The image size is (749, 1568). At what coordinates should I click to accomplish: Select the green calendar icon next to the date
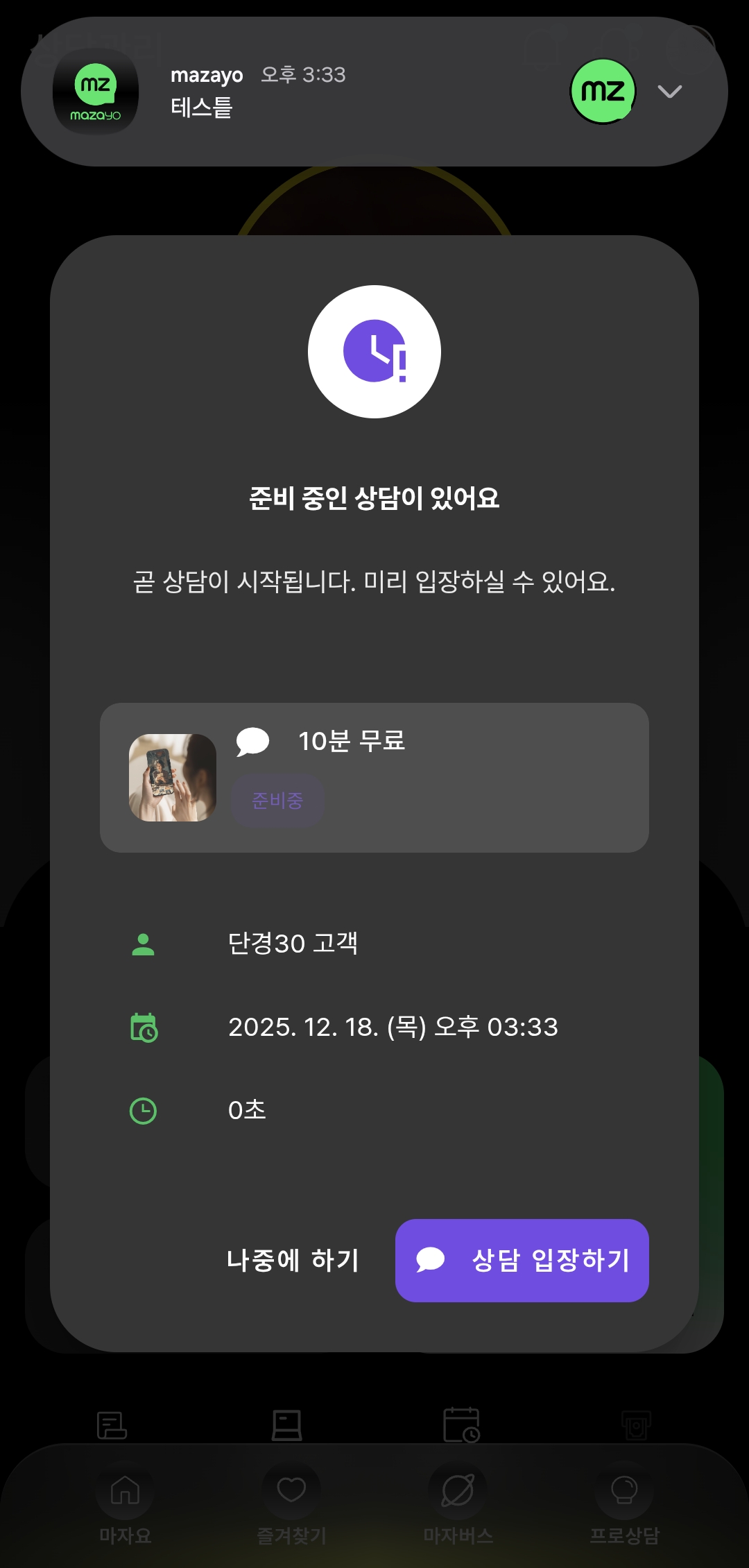(144, 1027)
